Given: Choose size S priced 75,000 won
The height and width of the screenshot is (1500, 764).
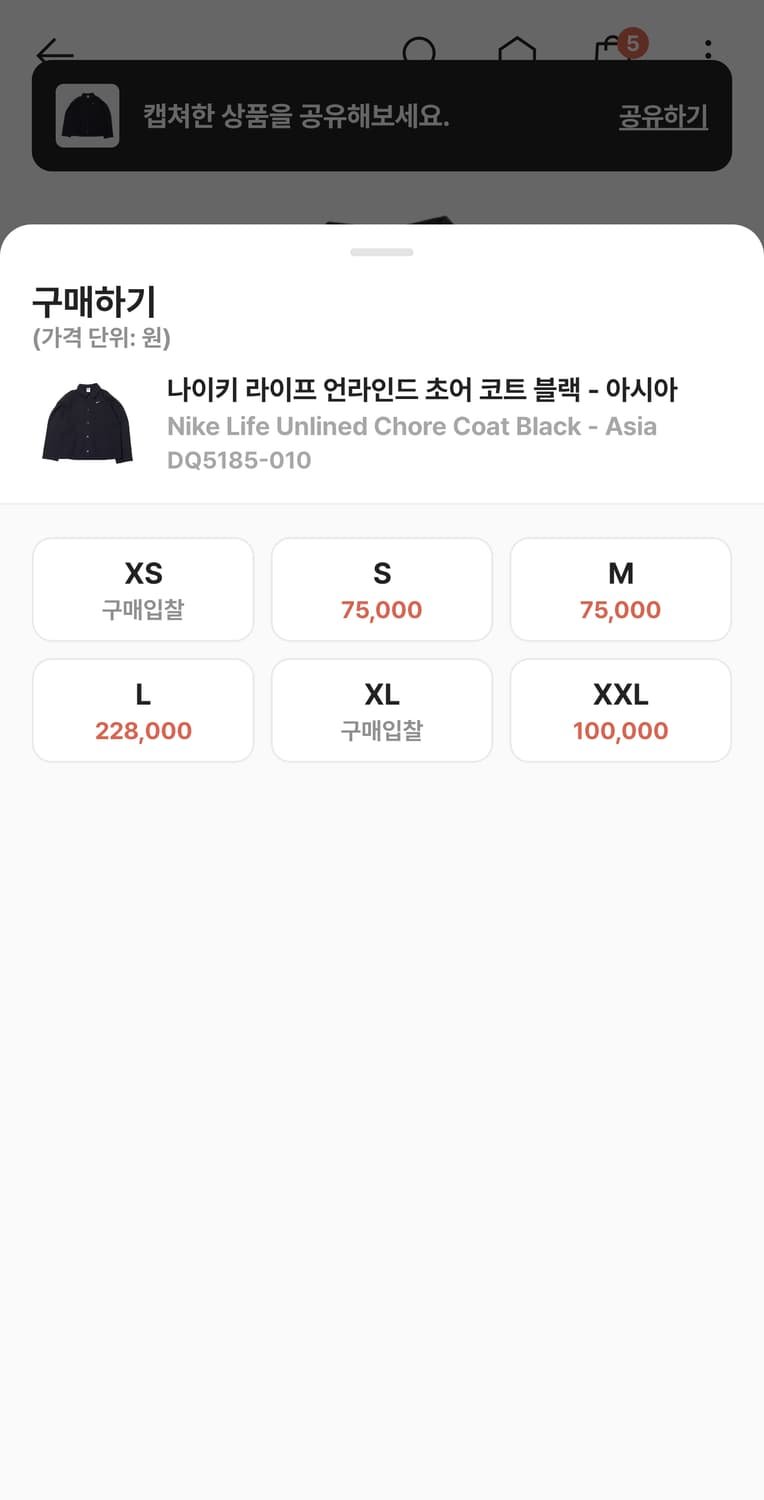Looking at the screenshot, I should 381,589.
